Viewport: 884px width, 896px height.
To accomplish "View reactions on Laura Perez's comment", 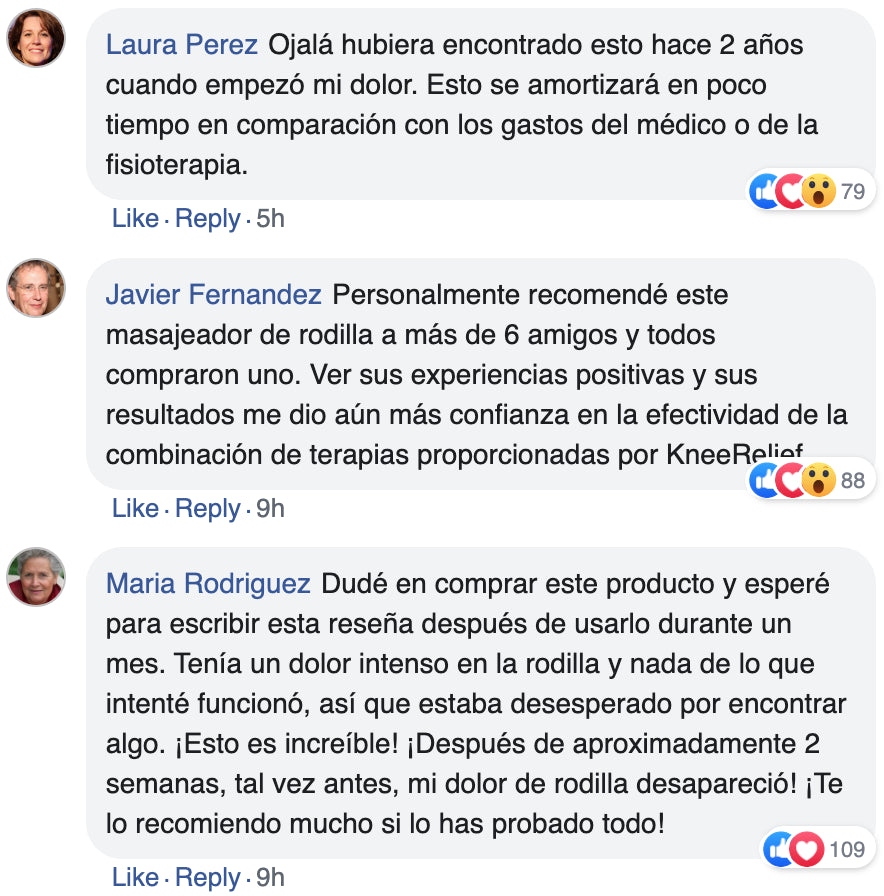I will coord(808,191).
